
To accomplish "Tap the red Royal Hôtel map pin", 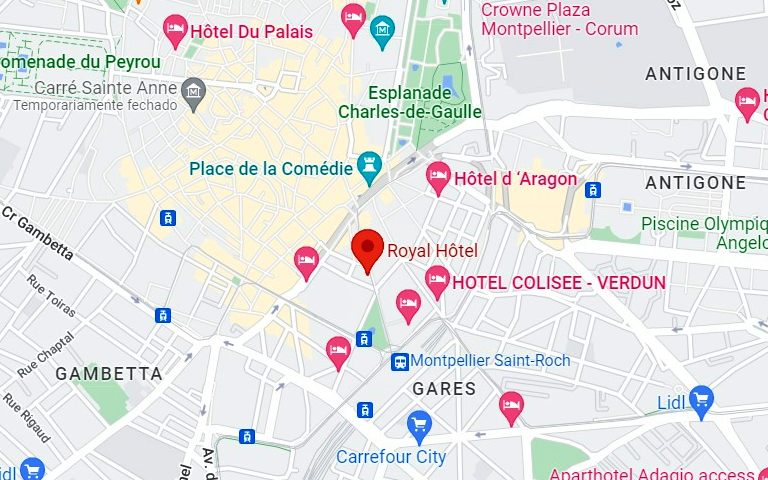I will (x=367, y=248).
